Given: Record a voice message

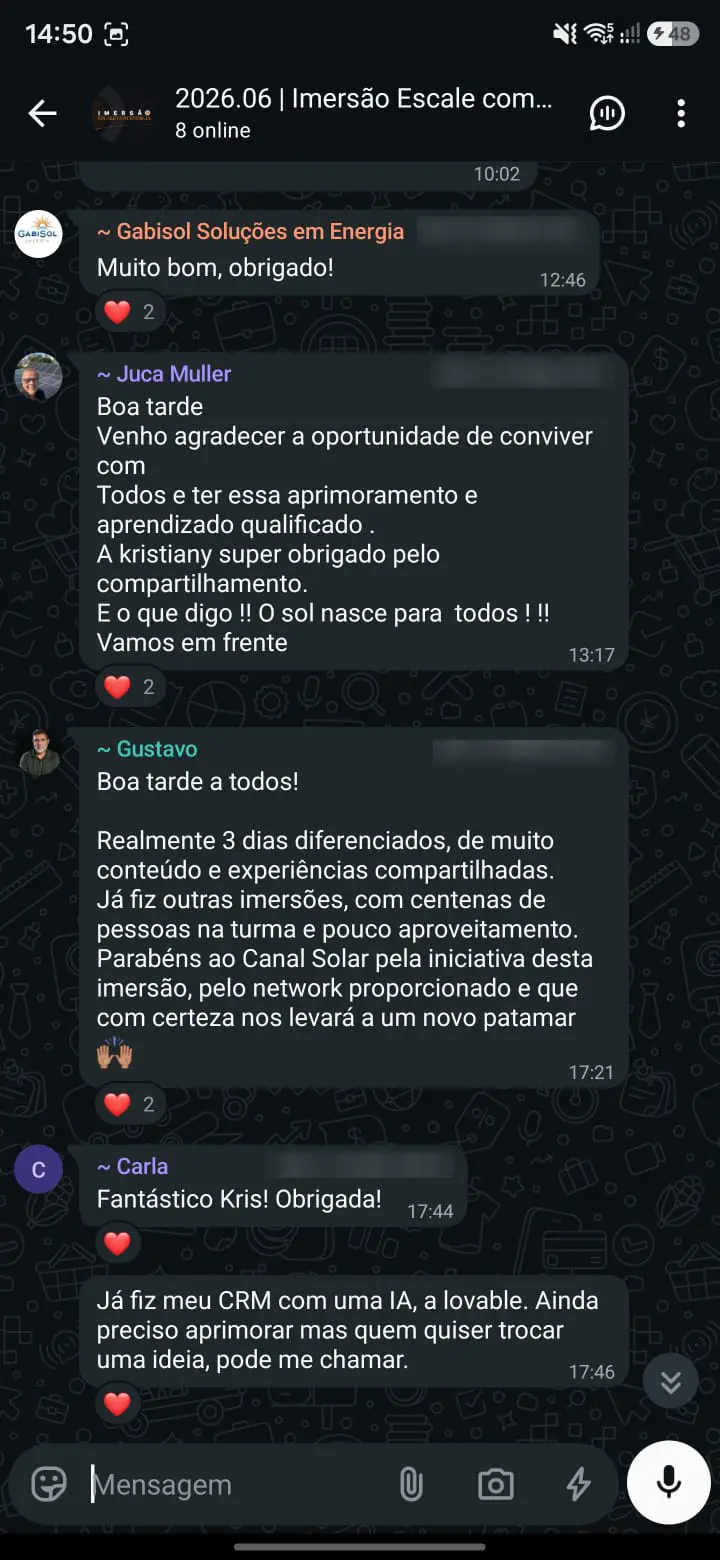Looking at the screenshot, I should click(x=669, y=1483).
